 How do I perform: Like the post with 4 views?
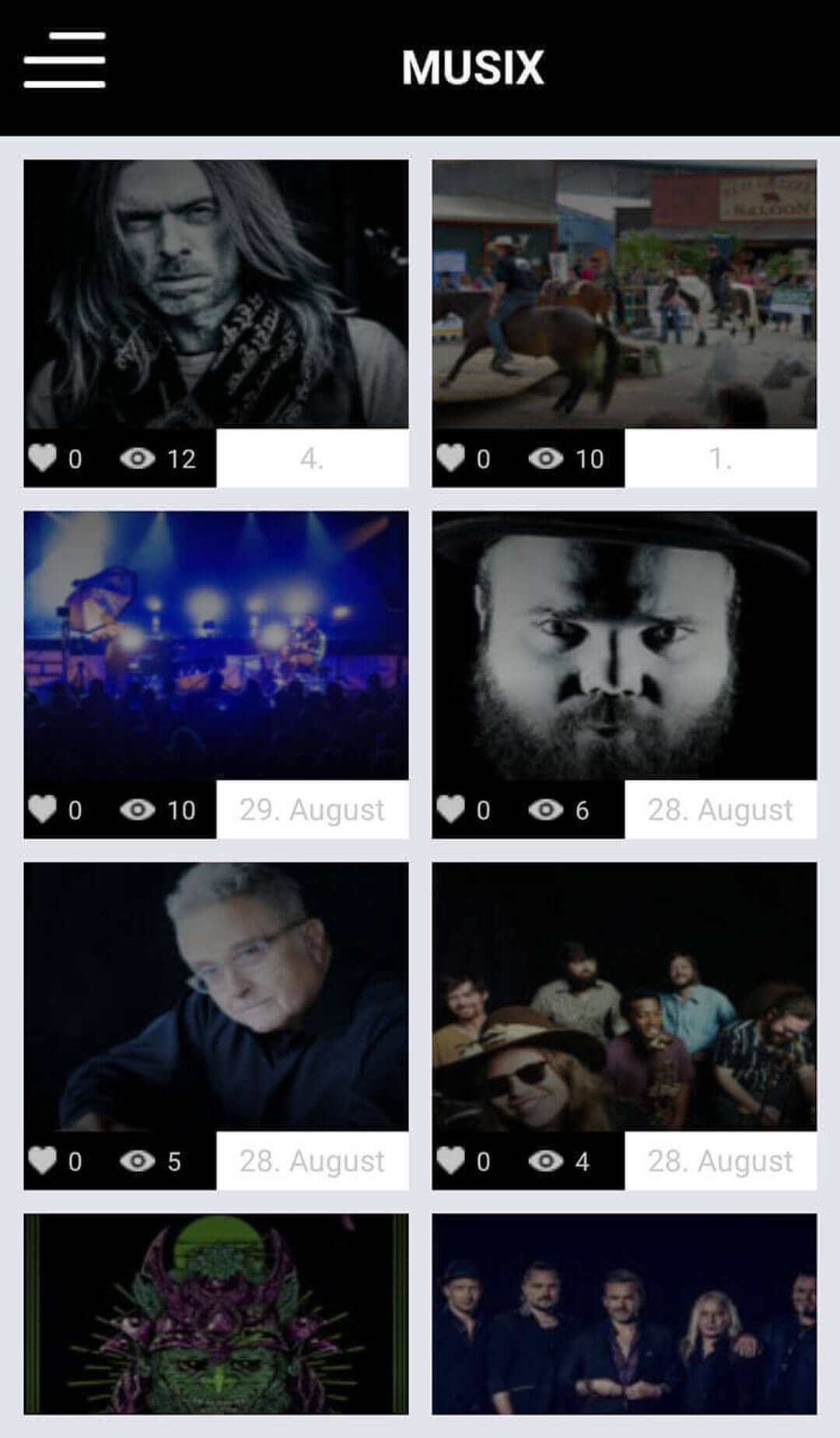pos(451,1161)
